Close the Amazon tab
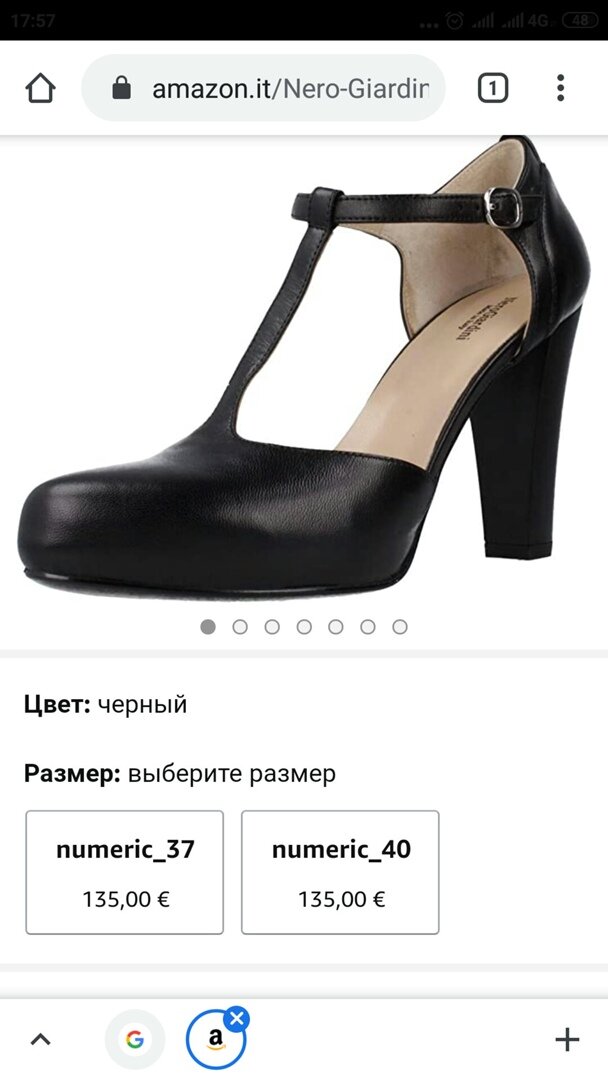 (237, 1019)
